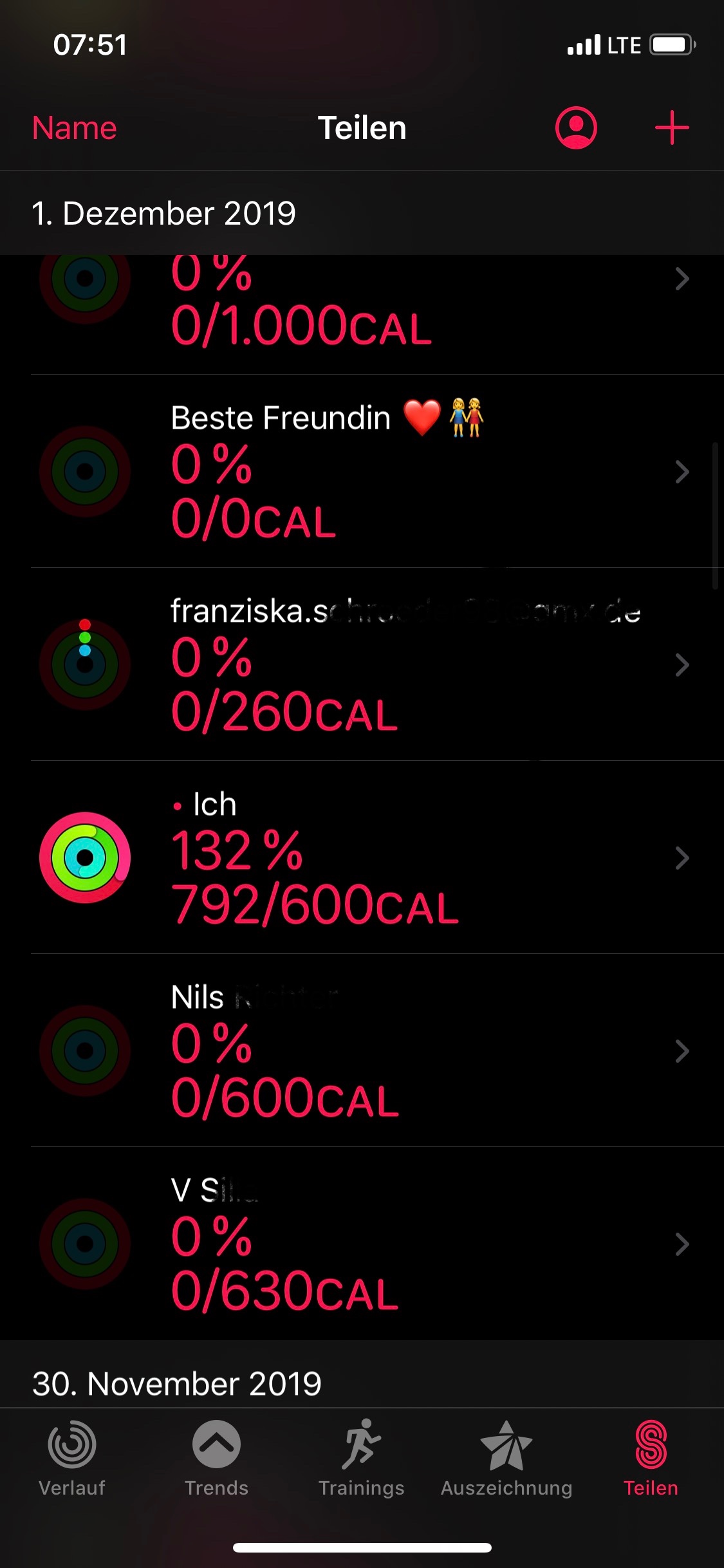Select the Trainings tab
Screen dimensions: 724x1568
pyautogui.click(x=361, y=1459)
